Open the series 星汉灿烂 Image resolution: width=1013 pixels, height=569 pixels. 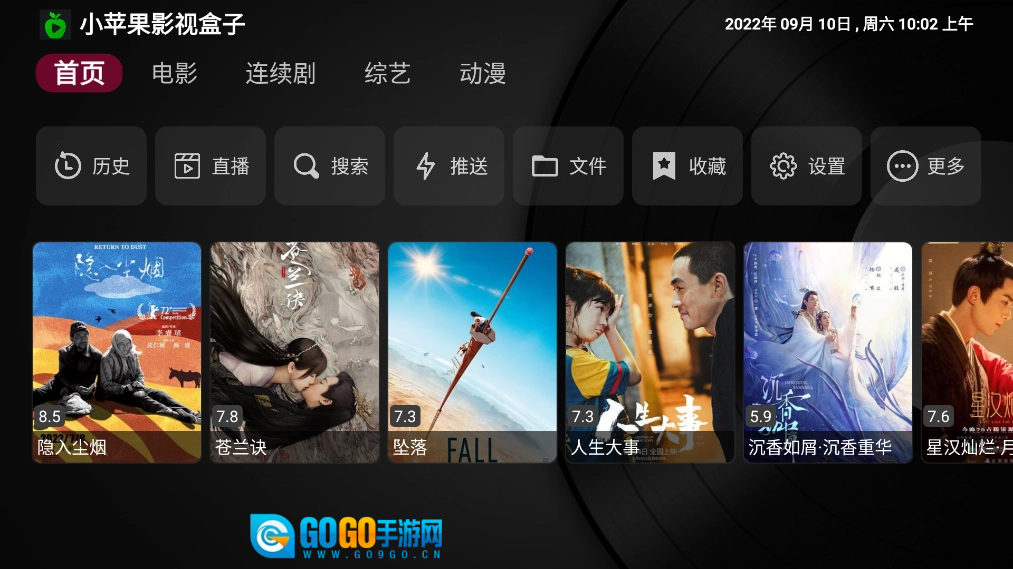tap(968, 352)
